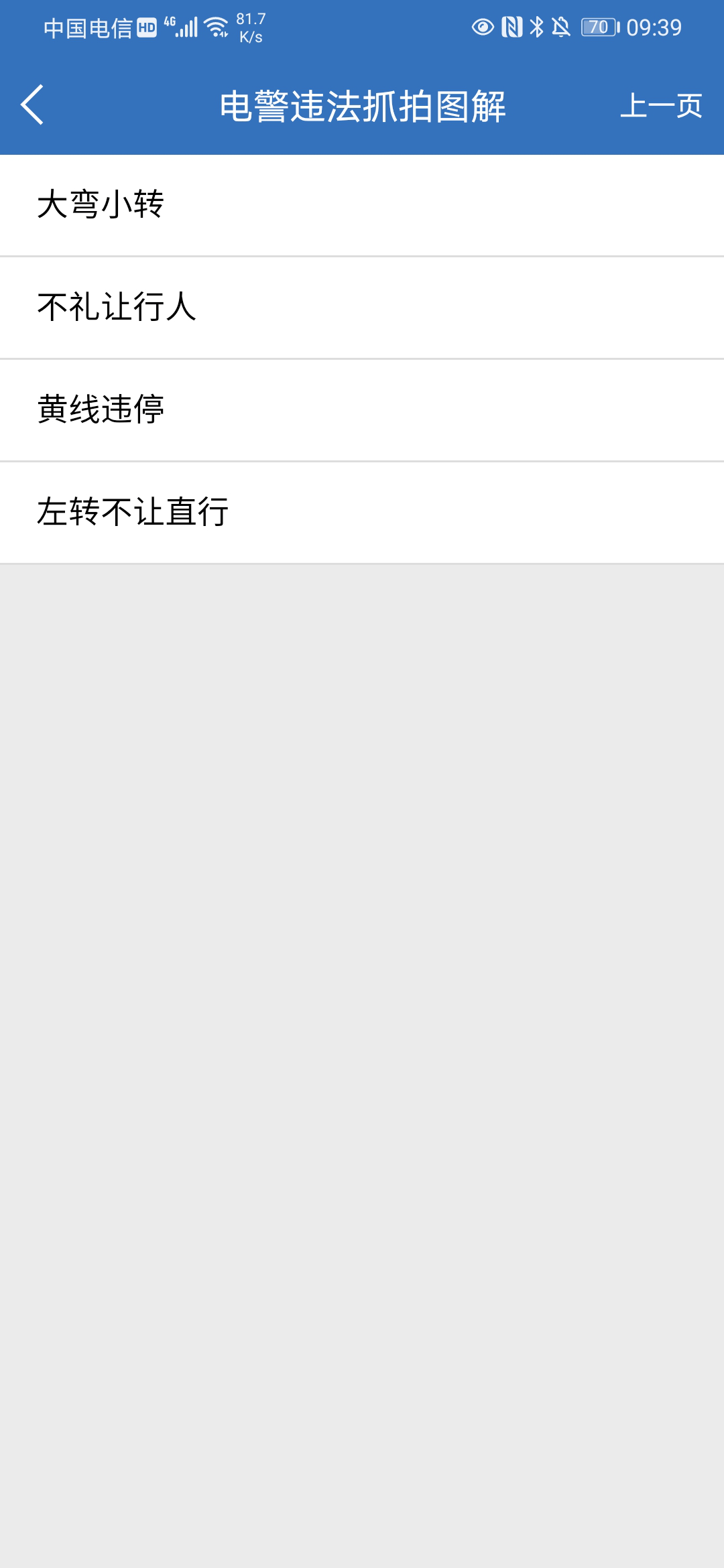This screenshot has width=724, height=1568.
Task: Go to 上一页 previous page
Action: 660,106
